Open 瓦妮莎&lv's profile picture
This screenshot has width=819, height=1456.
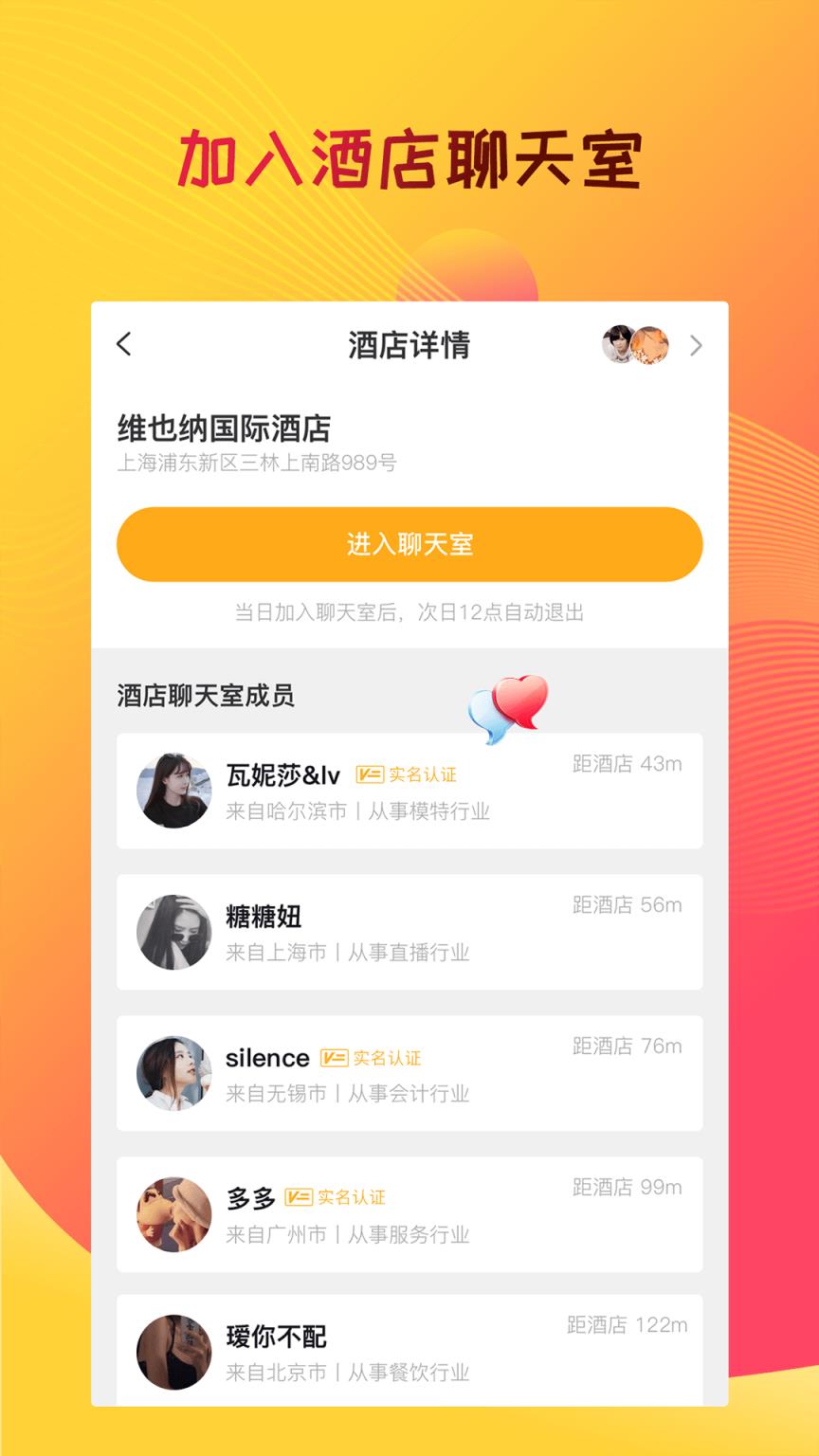click(173, 792)
